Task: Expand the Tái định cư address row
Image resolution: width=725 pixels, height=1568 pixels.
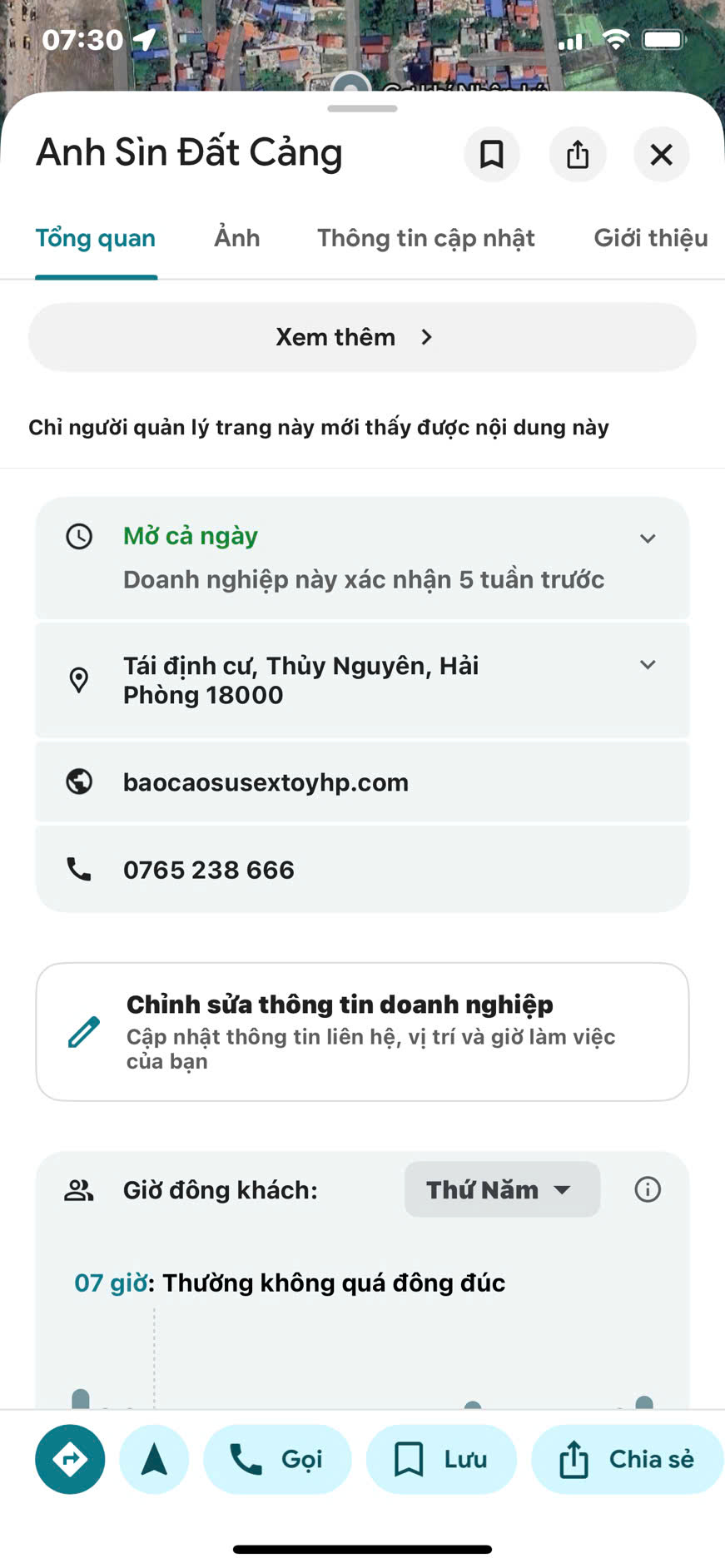Action: click(x=648, y=664)
